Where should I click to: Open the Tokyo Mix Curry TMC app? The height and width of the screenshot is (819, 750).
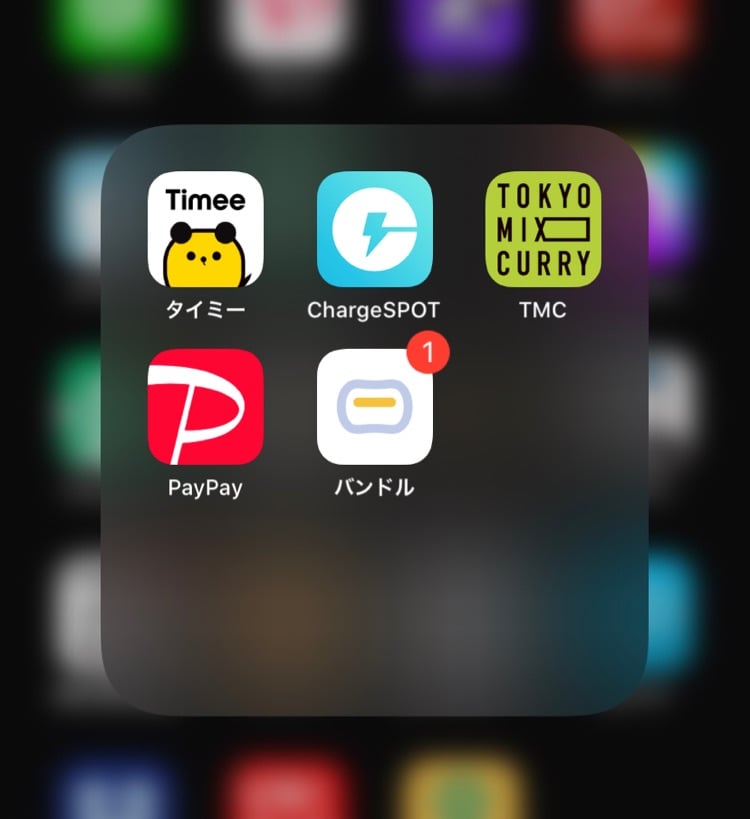tap(543, 230)
